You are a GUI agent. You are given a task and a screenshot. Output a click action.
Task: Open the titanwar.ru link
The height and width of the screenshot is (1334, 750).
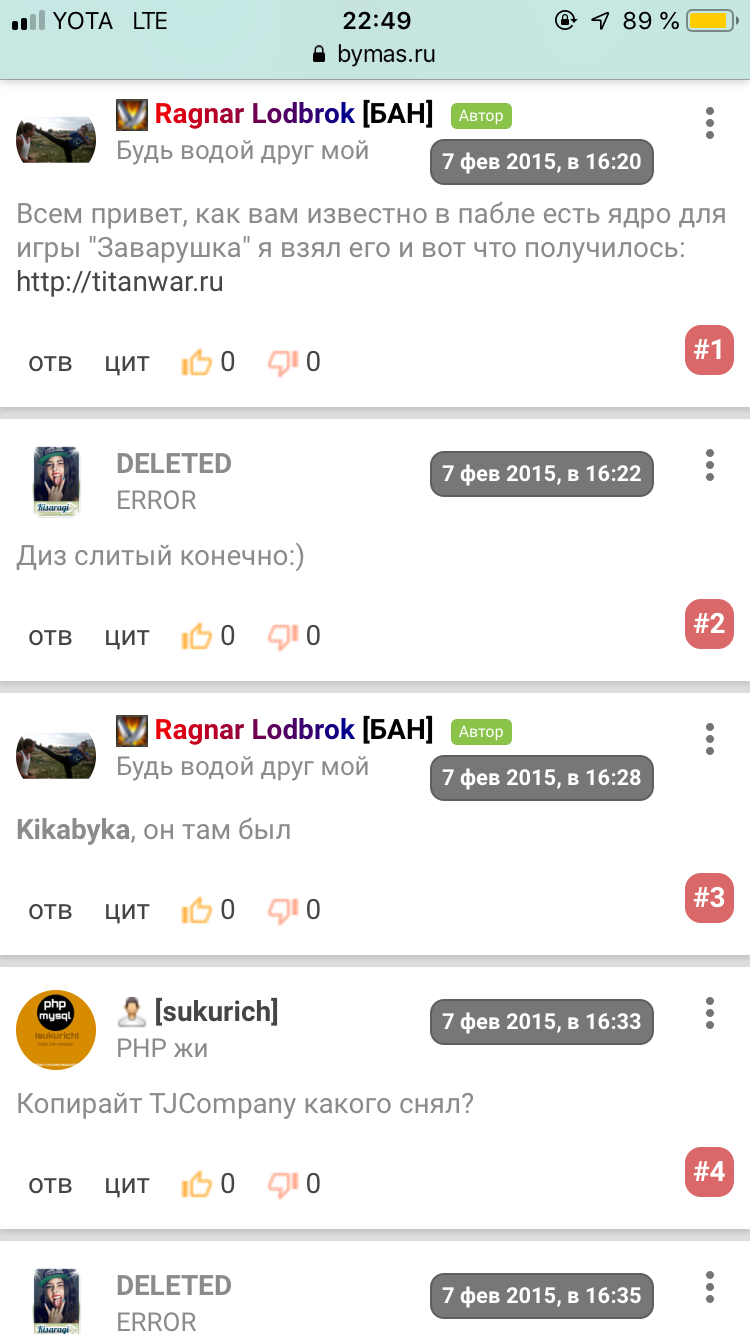click(120, 283)
